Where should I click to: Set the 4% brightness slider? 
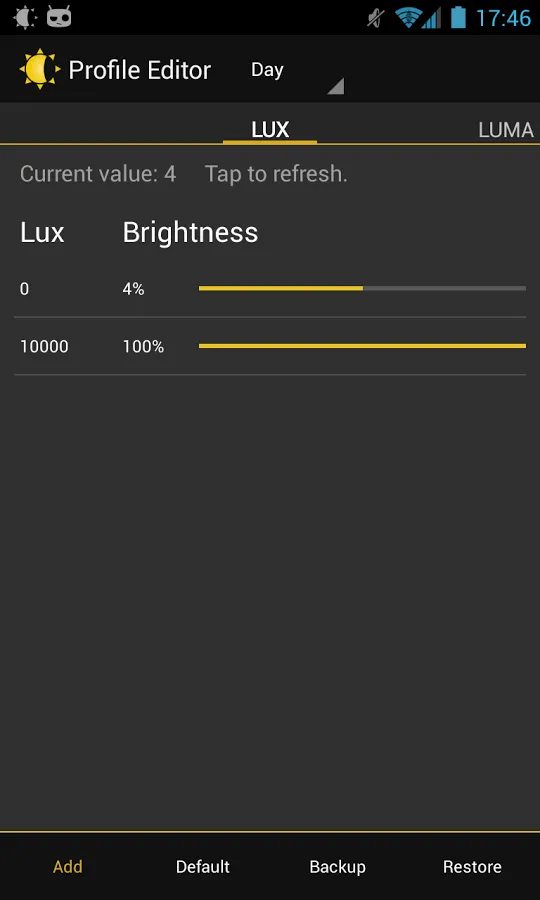[x=362, y=288]
